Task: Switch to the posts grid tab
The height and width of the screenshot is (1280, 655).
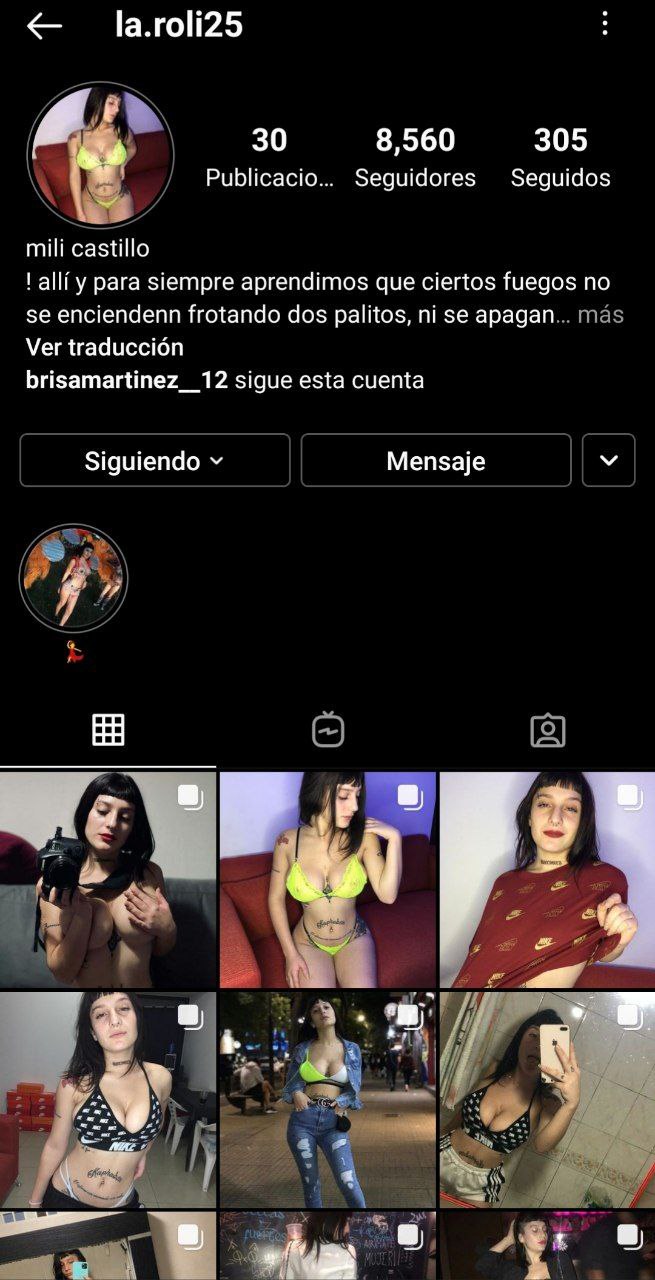Action: [x=108, y=731]
